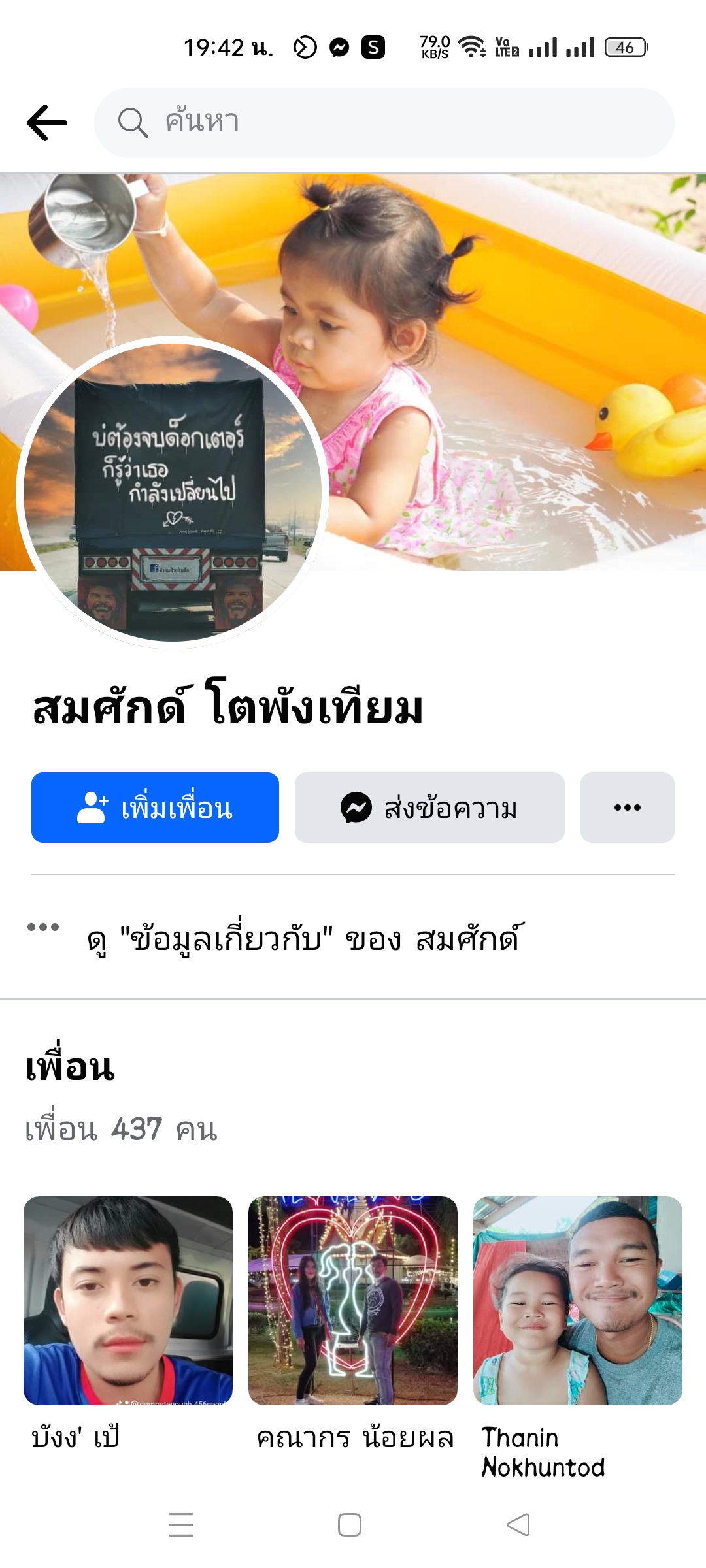Go back using the arrow icon
This screenshot has width=706, height=1568.
pos(47,123)
